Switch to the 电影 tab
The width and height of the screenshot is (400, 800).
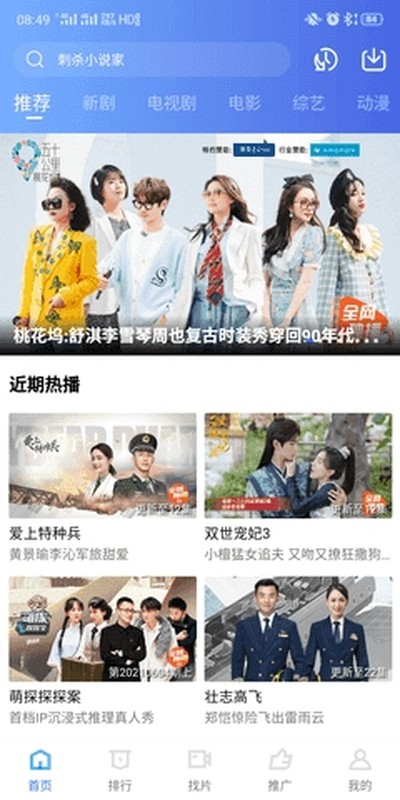tap(244, 103)
